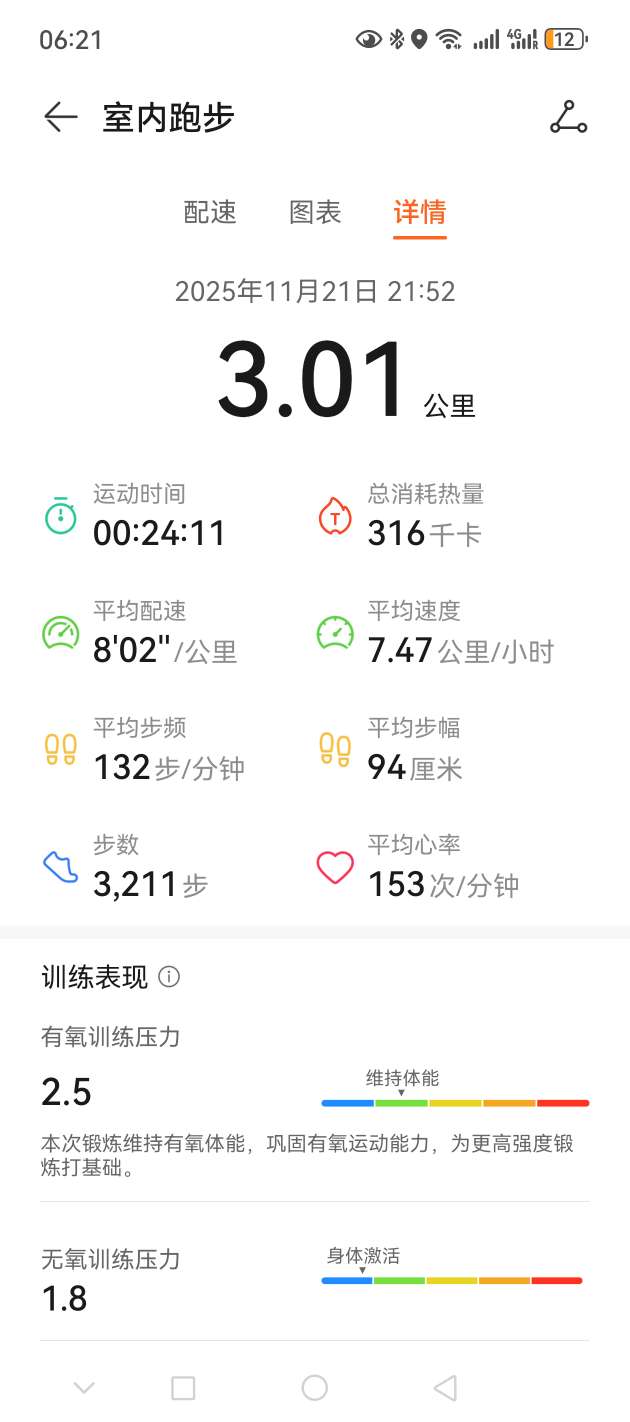The height and width of the screenshot is (1422, 630).
Task: Open the 训练表现 info icon
Action: coord(170,977)
